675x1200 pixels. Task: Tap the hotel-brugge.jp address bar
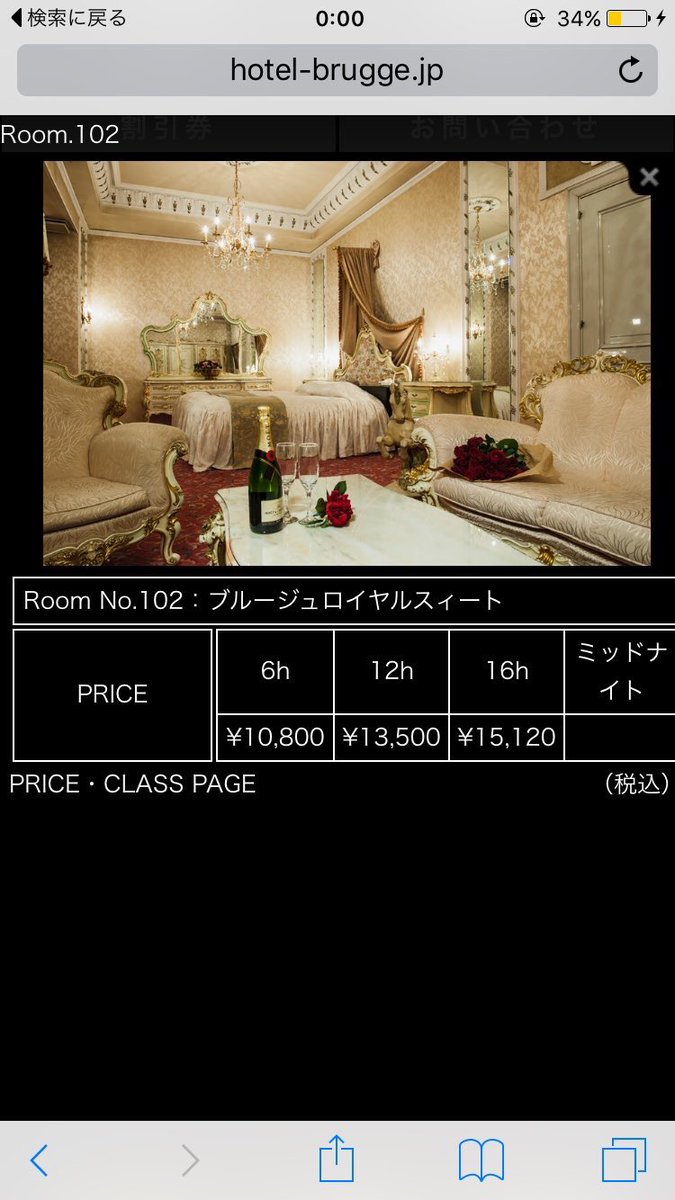pyautogui.click(x=337, y=71)
